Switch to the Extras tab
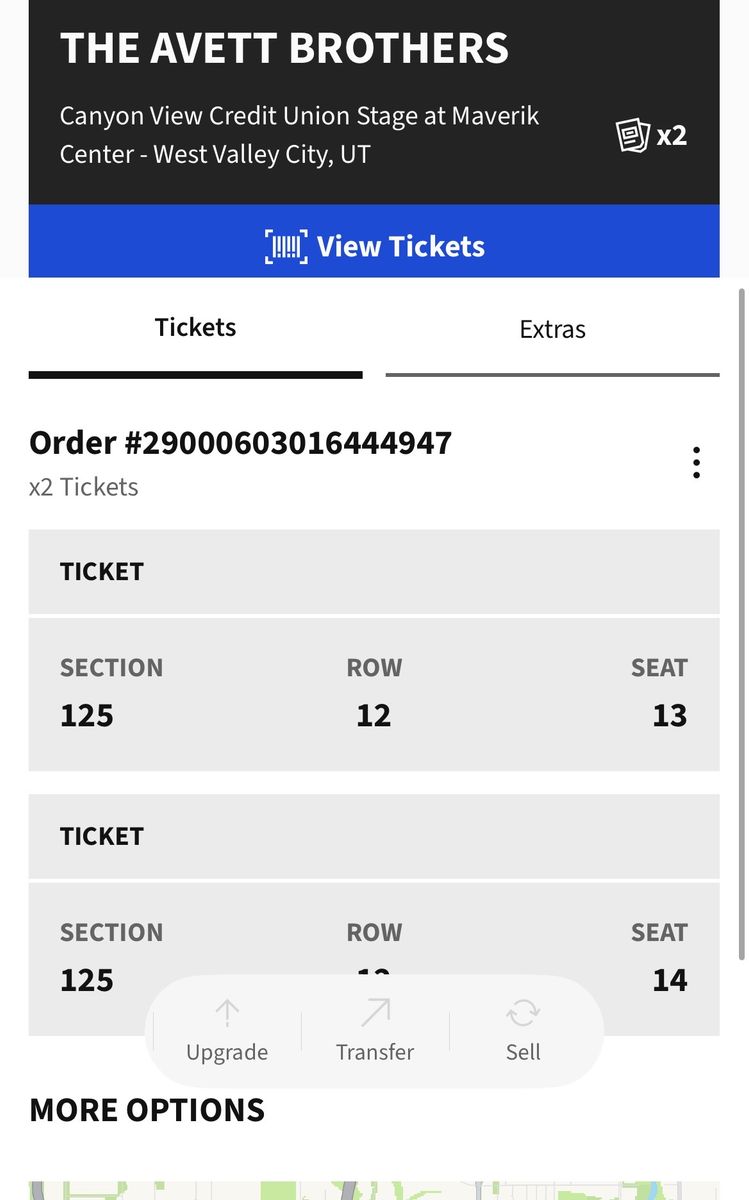 [552, 330]
